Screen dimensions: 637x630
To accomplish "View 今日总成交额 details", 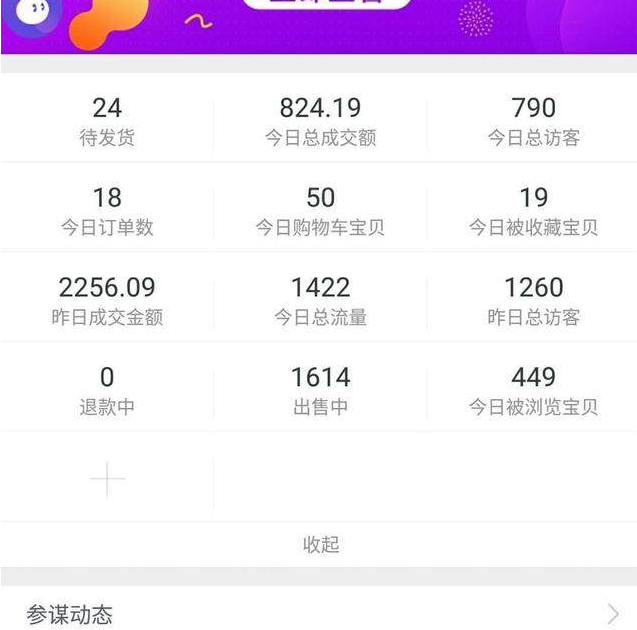I will tap(320, 121).
